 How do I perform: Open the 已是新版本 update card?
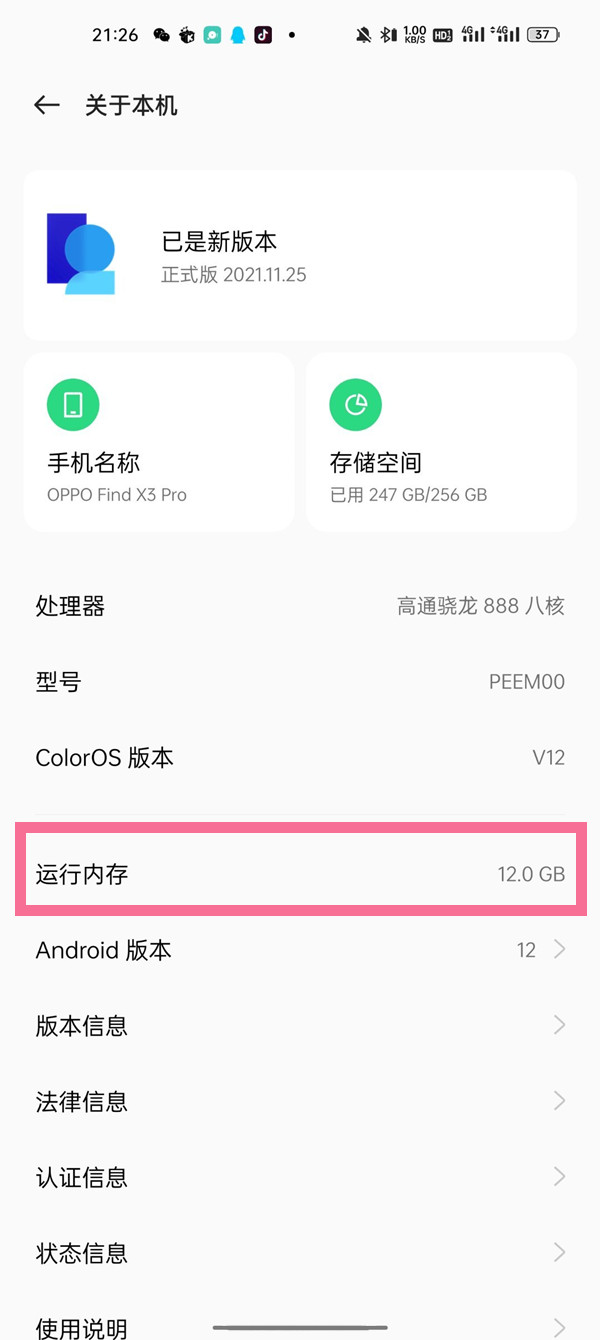tap(300, 255)
